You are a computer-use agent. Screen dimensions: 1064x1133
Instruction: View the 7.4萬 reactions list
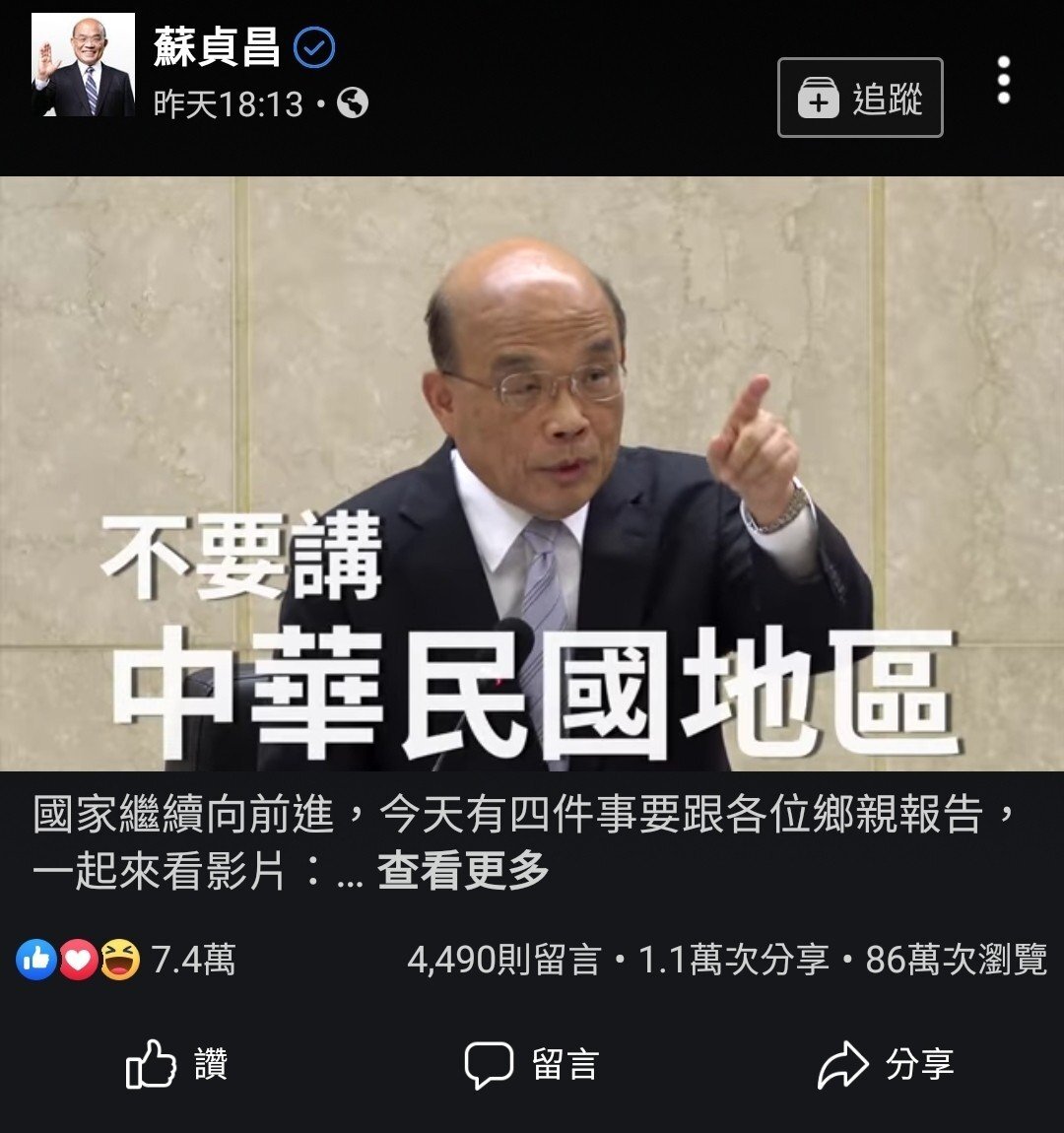point(126,960)
